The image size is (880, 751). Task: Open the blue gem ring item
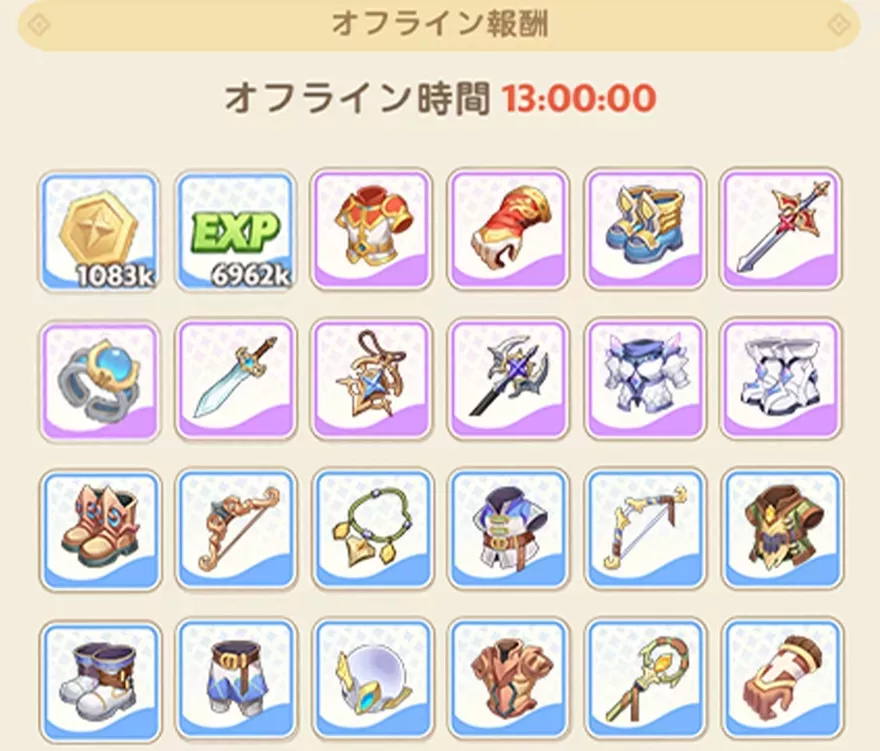tap(99, 380)
